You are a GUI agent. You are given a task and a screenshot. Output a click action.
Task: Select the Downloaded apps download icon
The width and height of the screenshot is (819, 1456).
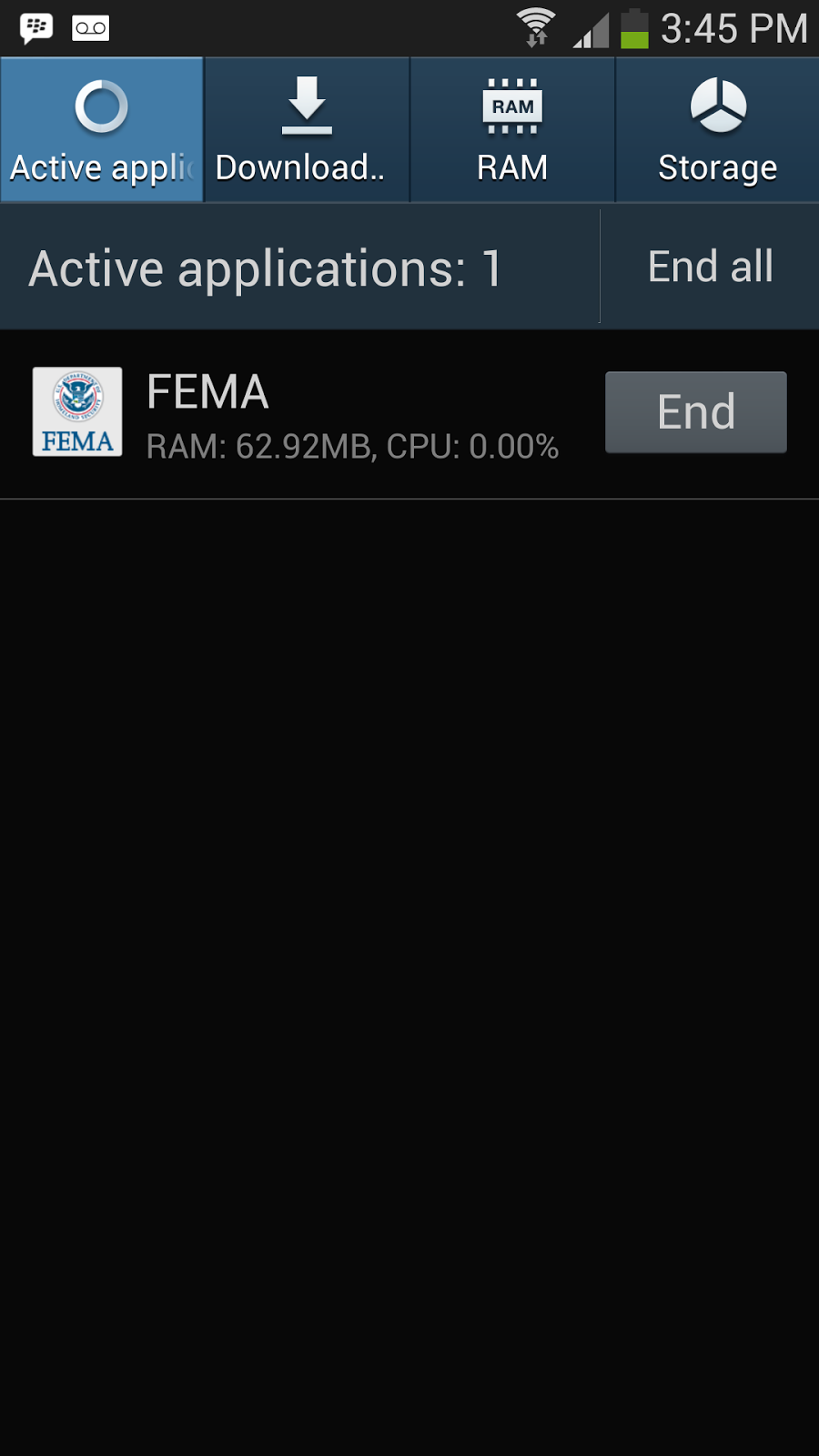pyautogui.click(x=306, y=103)
